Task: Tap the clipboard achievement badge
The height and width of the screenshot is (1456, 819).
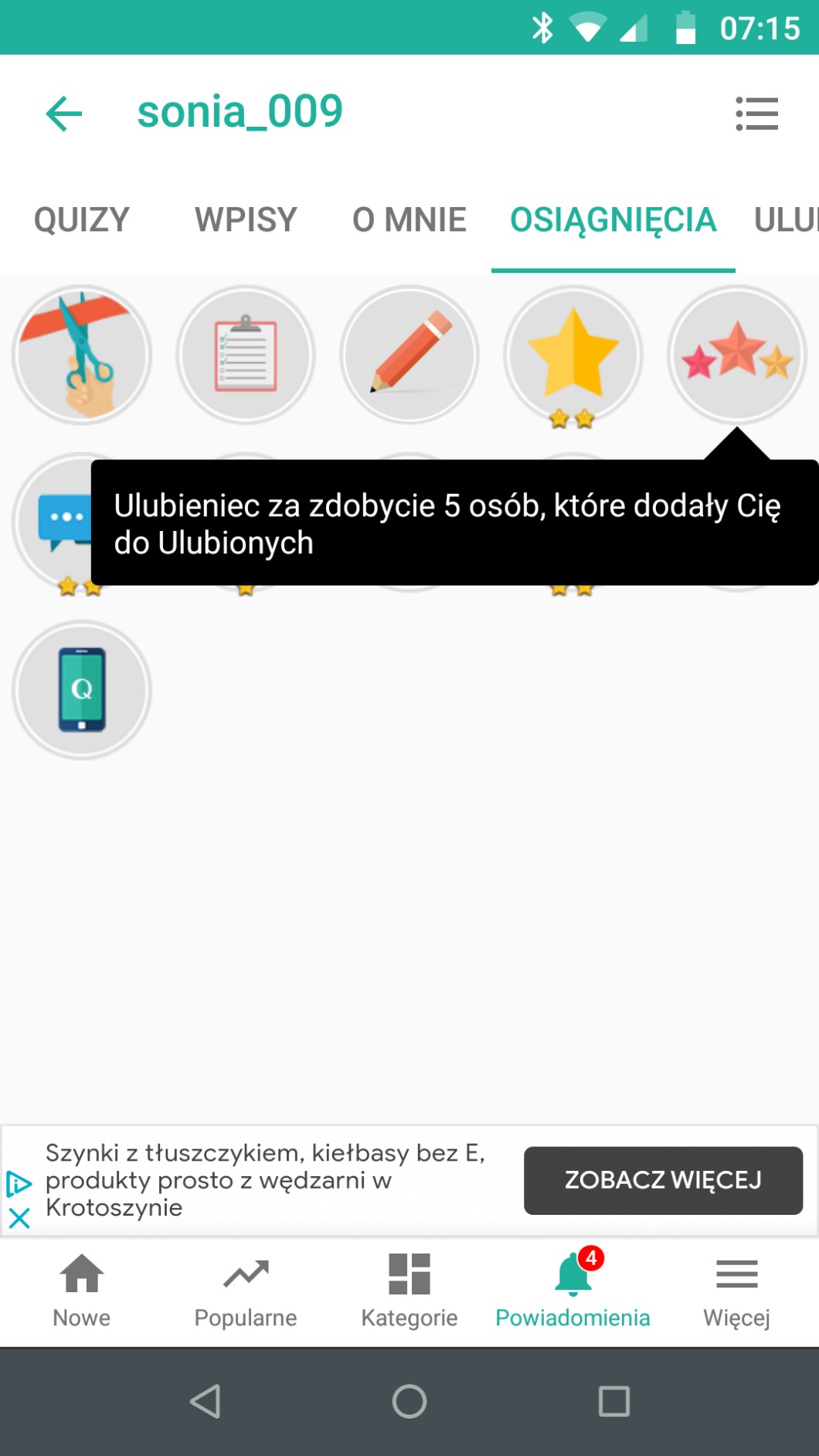Action: (x=246, y=355)
